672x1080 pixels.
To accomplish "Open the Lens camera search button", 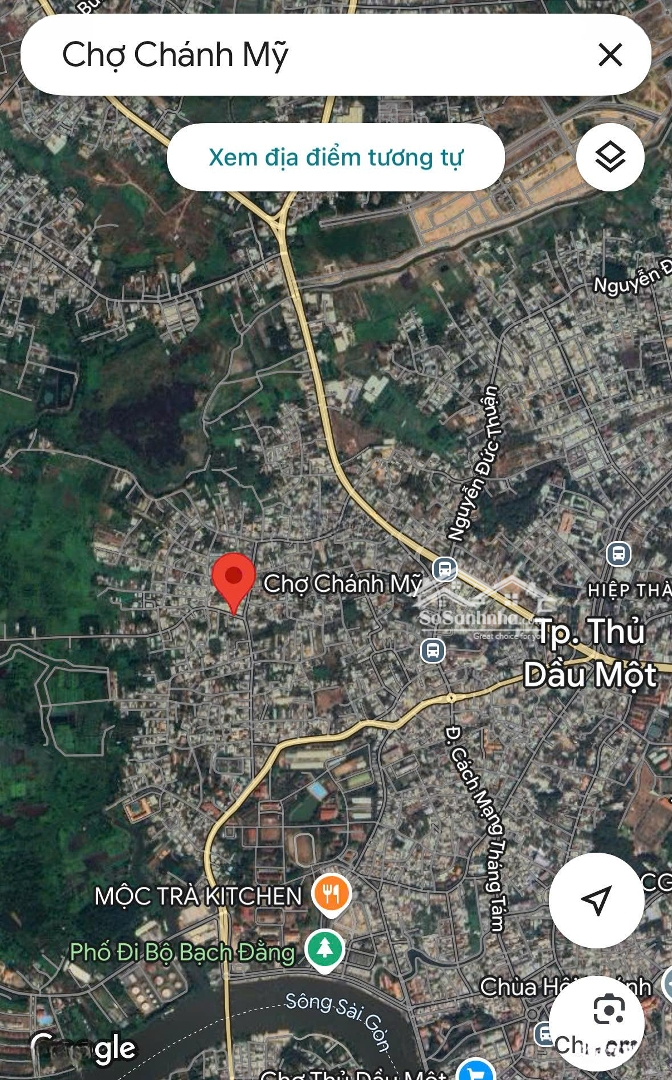I will (x=597, y=1023).
